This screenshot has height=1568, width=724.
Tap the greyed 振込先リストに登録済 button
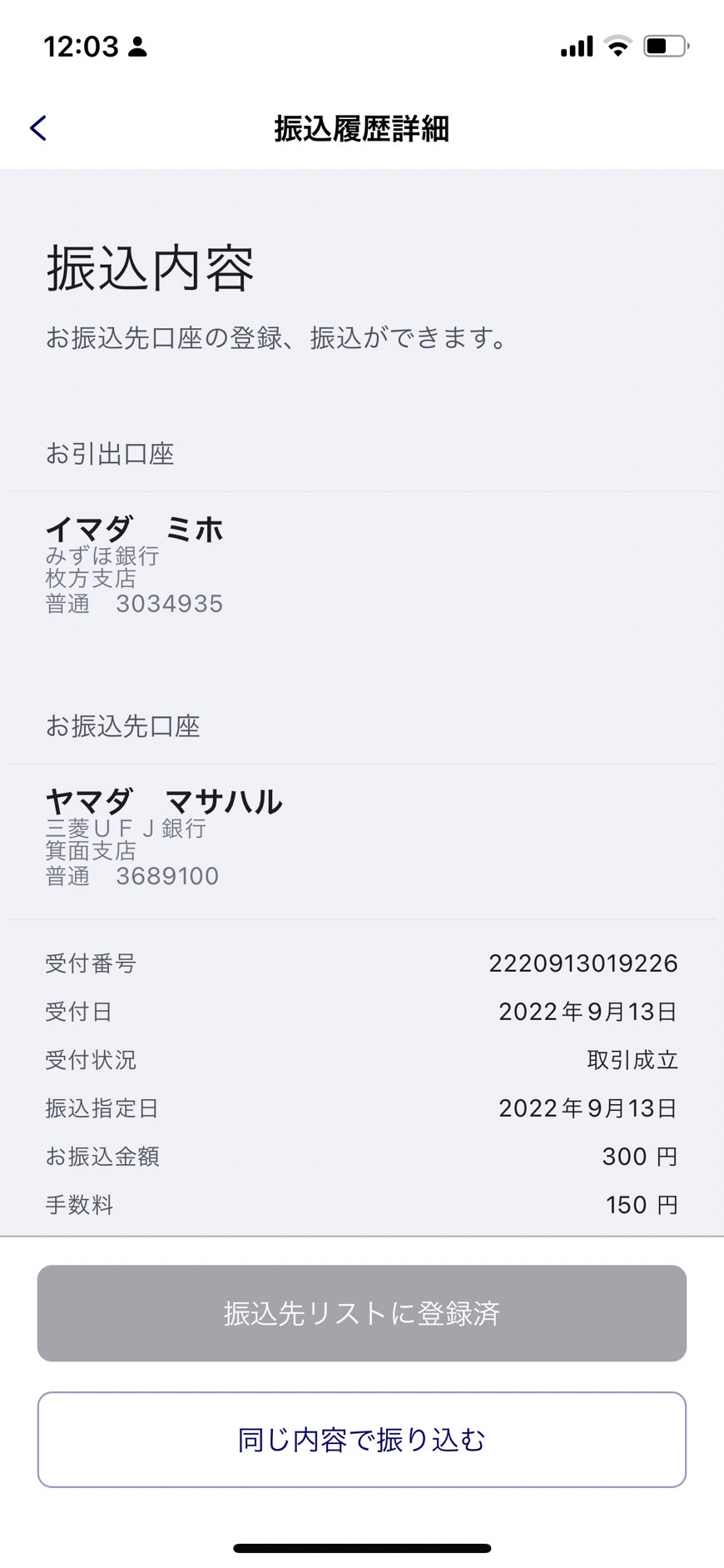[x=362, y=1313]
